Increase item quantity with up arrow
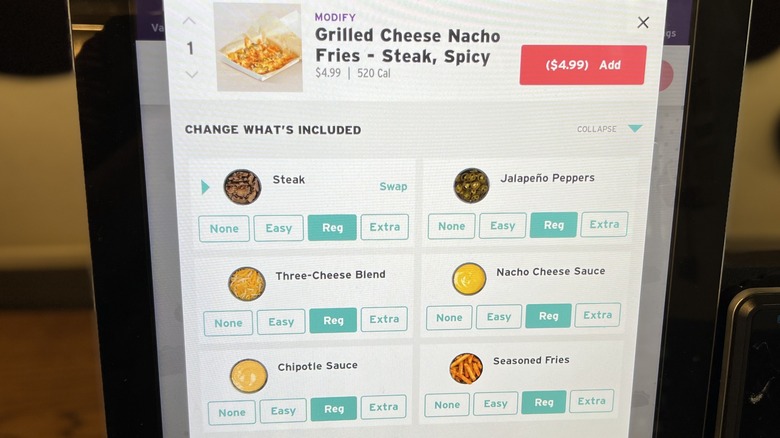Screen dimensions: 780x438 tap(190, 20)
